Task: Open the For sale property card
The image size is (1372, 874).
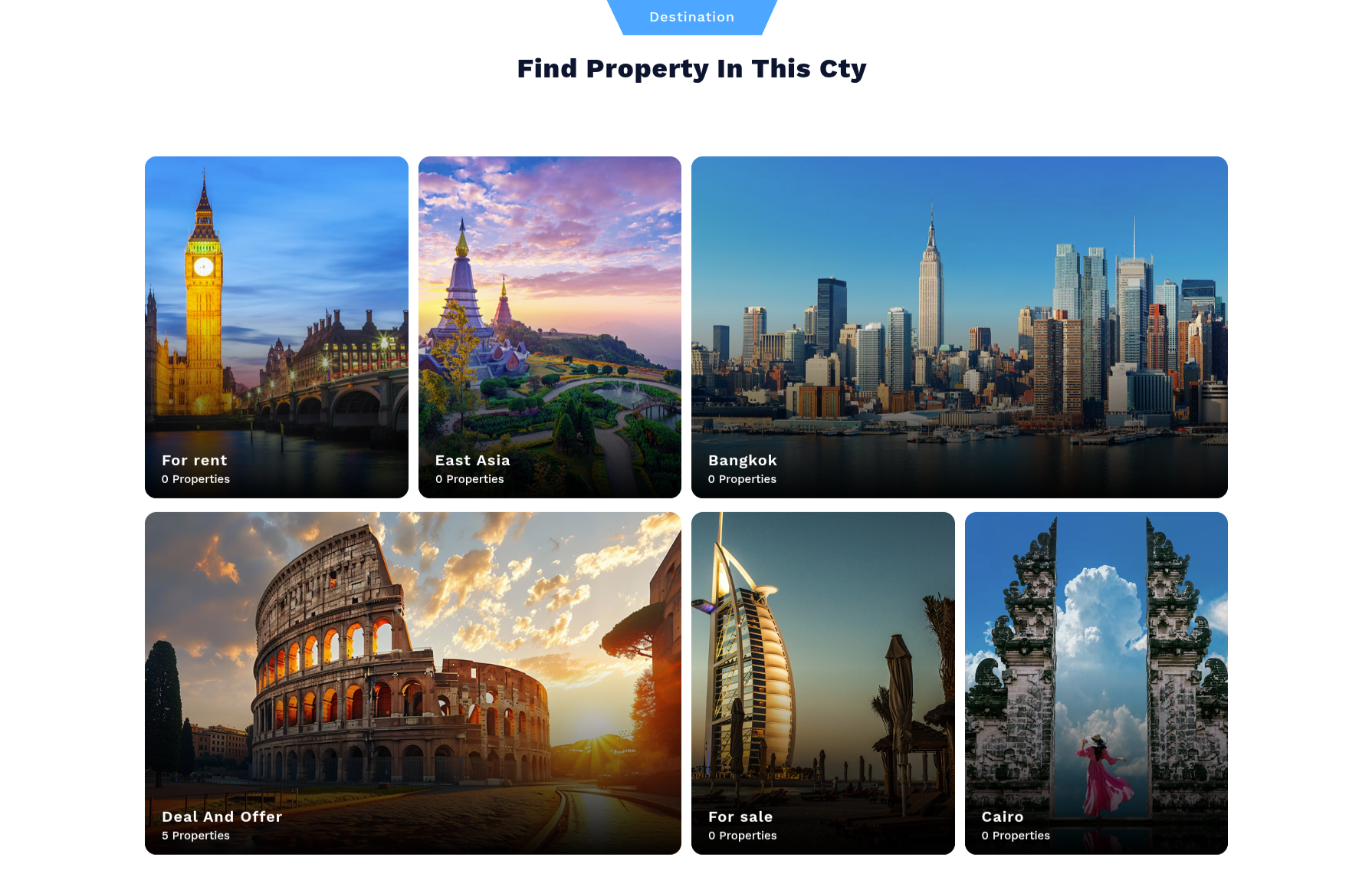Action: [x=822, y=683]
